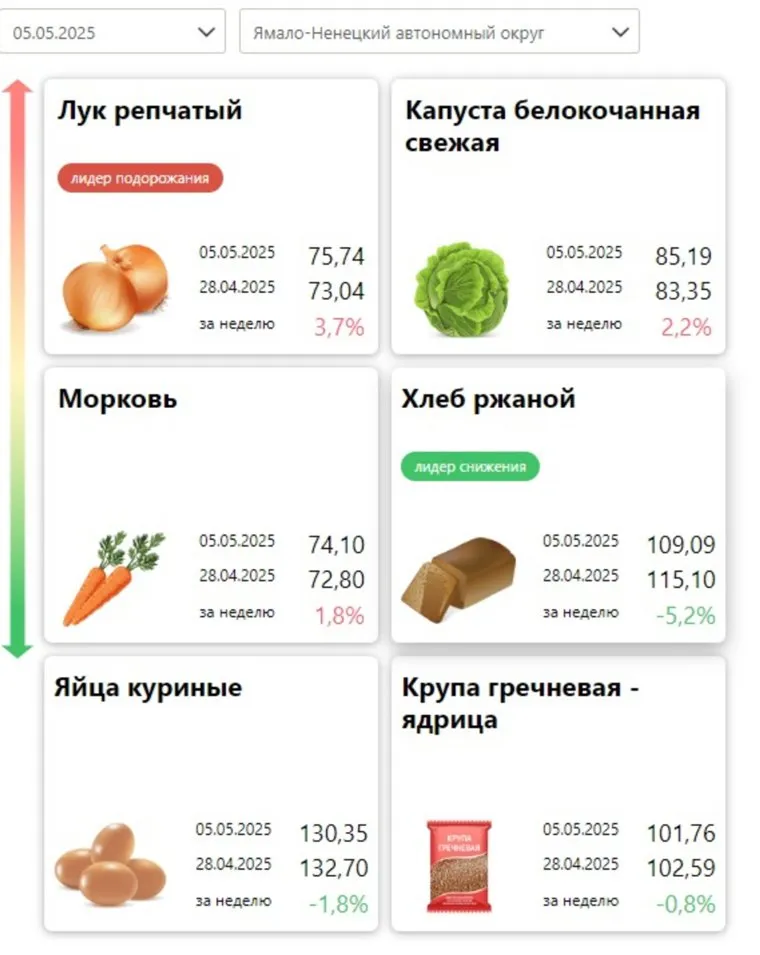Open the Лук репчатый price card
This screenshot has height=955, width=760.
click(x=211, y=216)
